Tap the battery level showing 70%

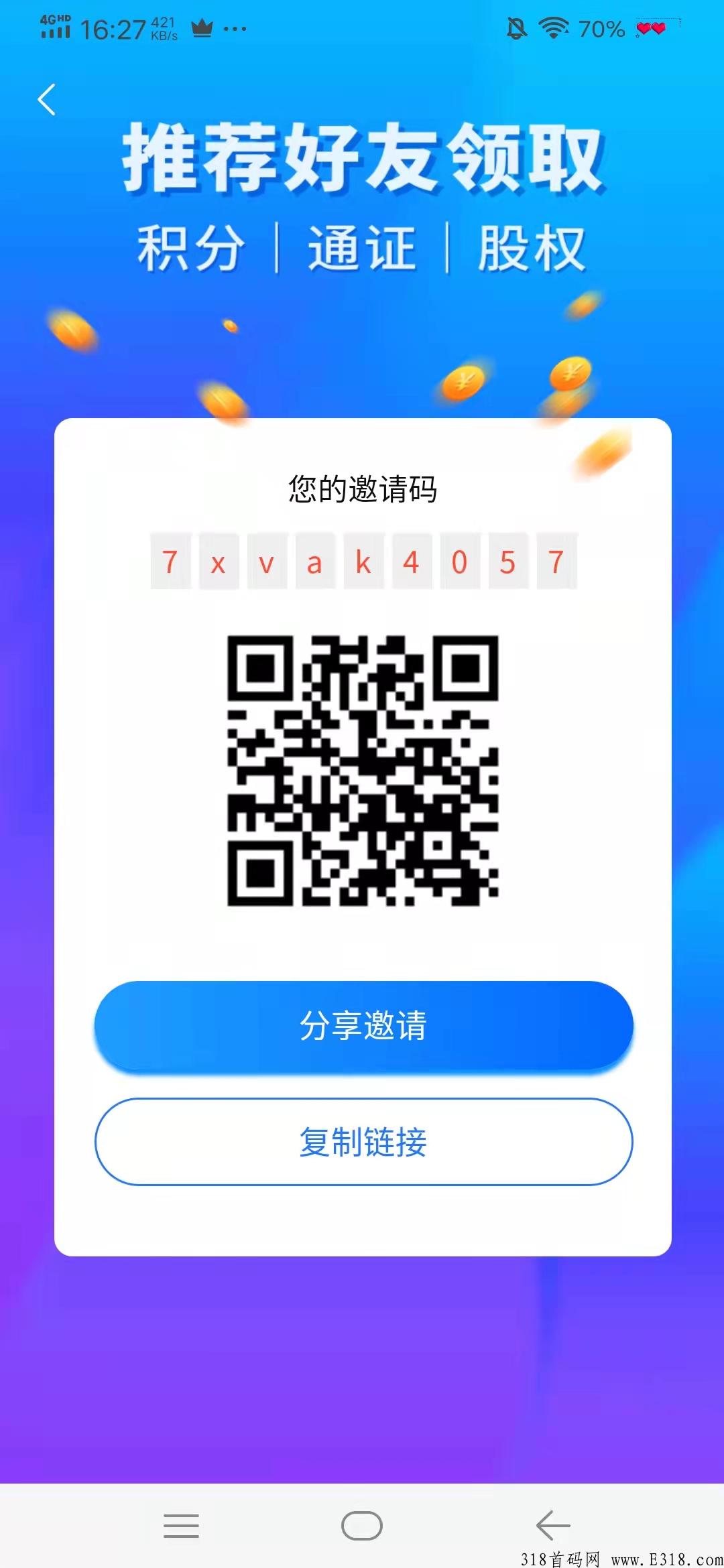[x=601, y=28]
